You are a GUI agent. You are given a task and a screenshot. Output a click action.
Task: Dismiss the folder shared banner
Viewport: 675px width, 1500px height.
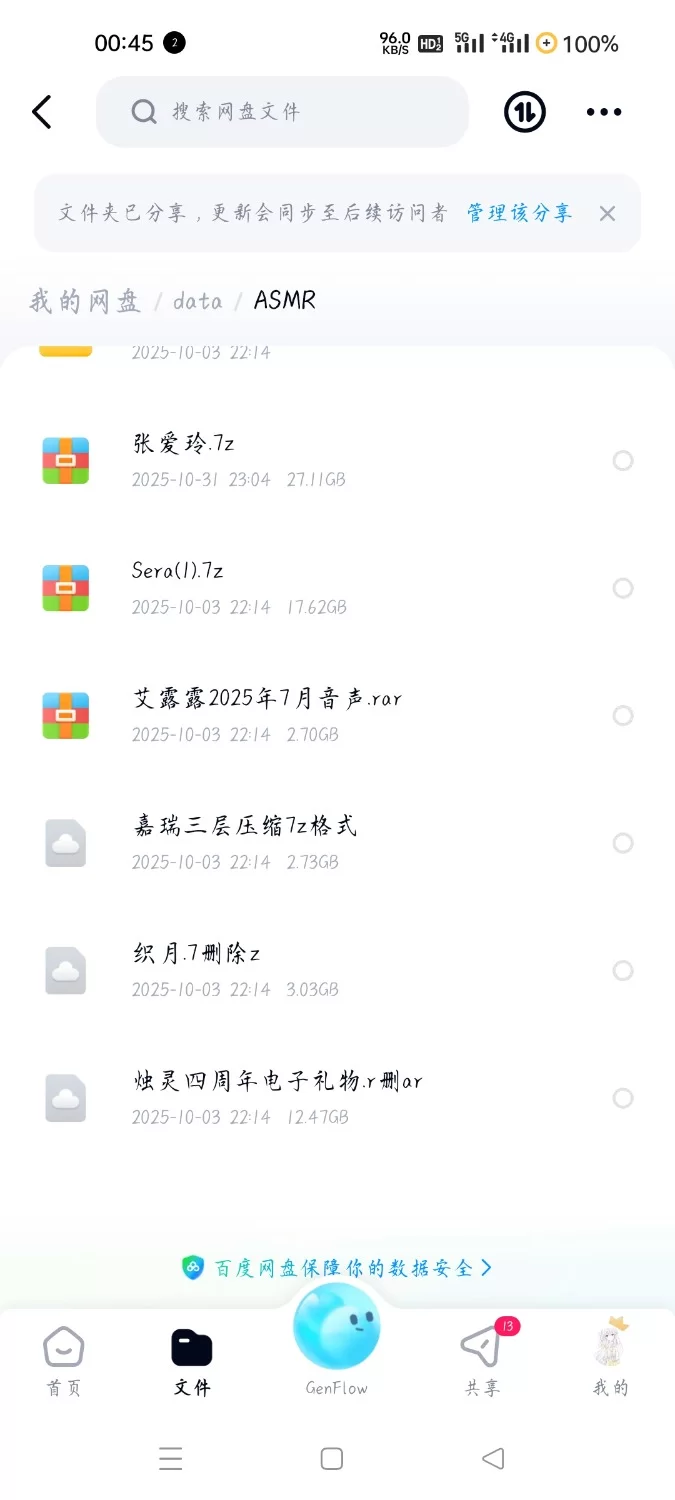pyautogui.click(x=607, y=213)
